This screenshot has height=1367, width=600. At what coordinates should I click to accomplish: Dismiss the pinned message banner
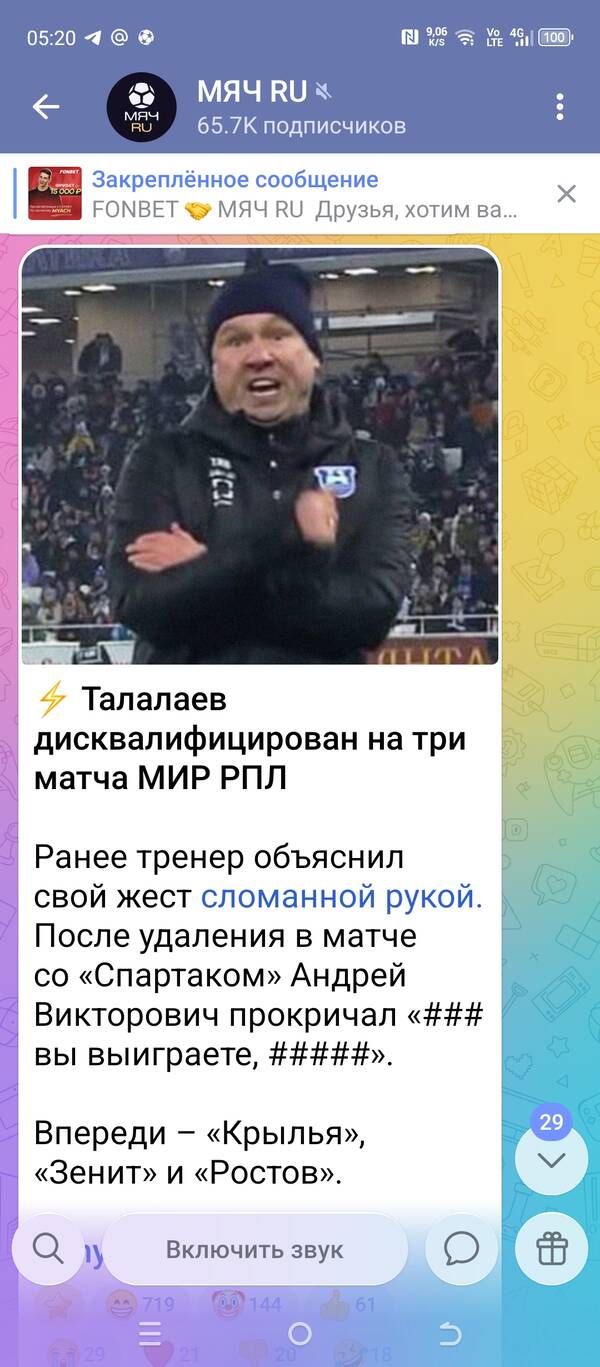pyautogui.click(x=566, y=194)
